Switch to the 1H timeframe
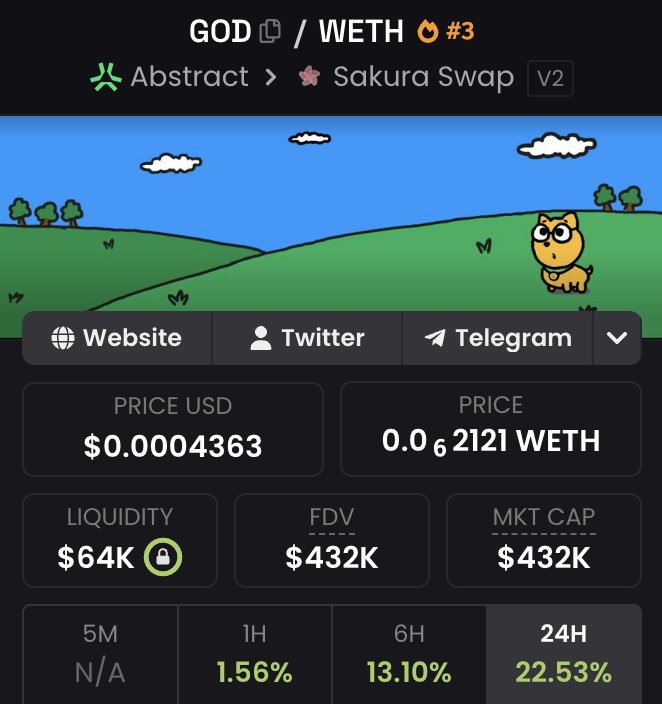The width and height of the screenshot is (662, 704). pyautogui.click(x=254, y=653)
